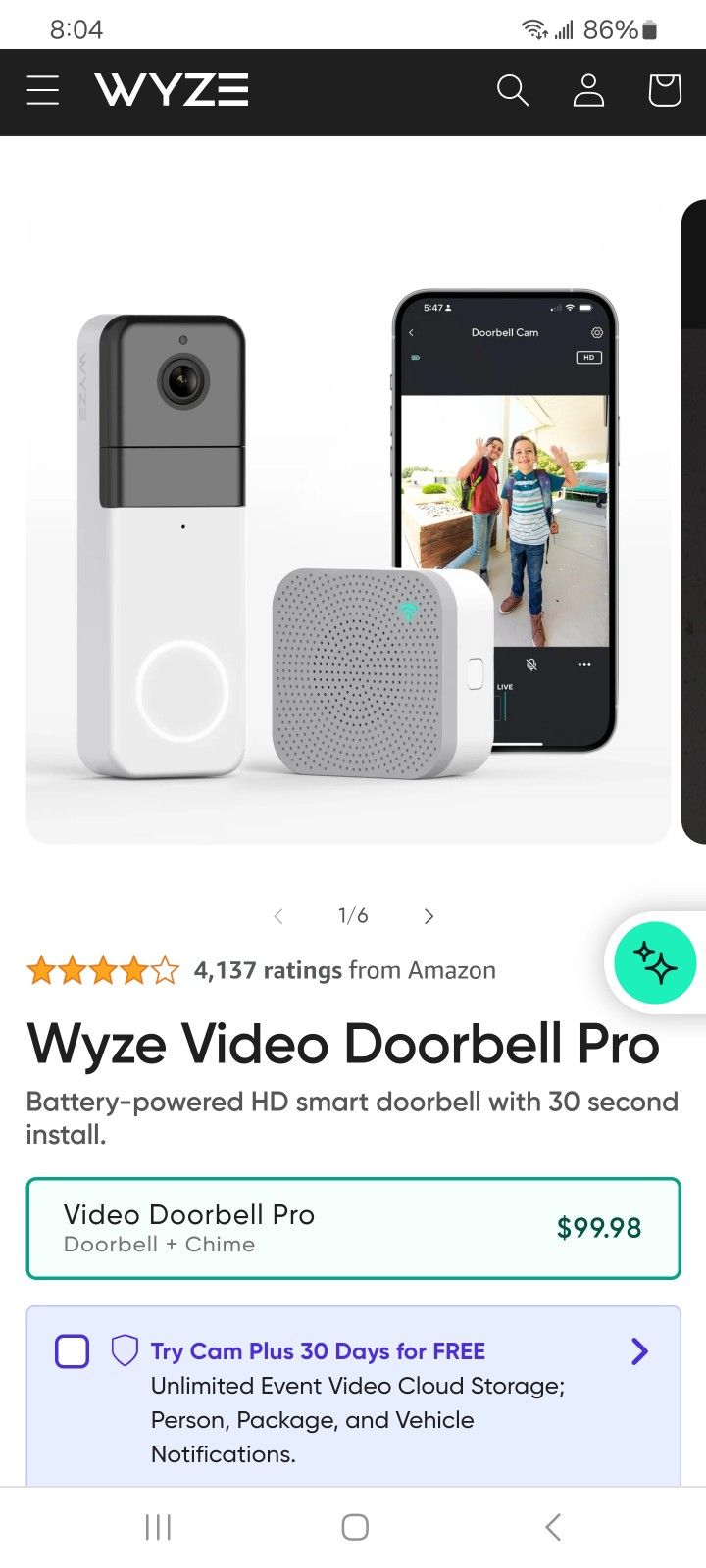Image resolution: width=706 pixels, height=1568 pixels.
Task: Show the next product image
Action: pos(429,916)
